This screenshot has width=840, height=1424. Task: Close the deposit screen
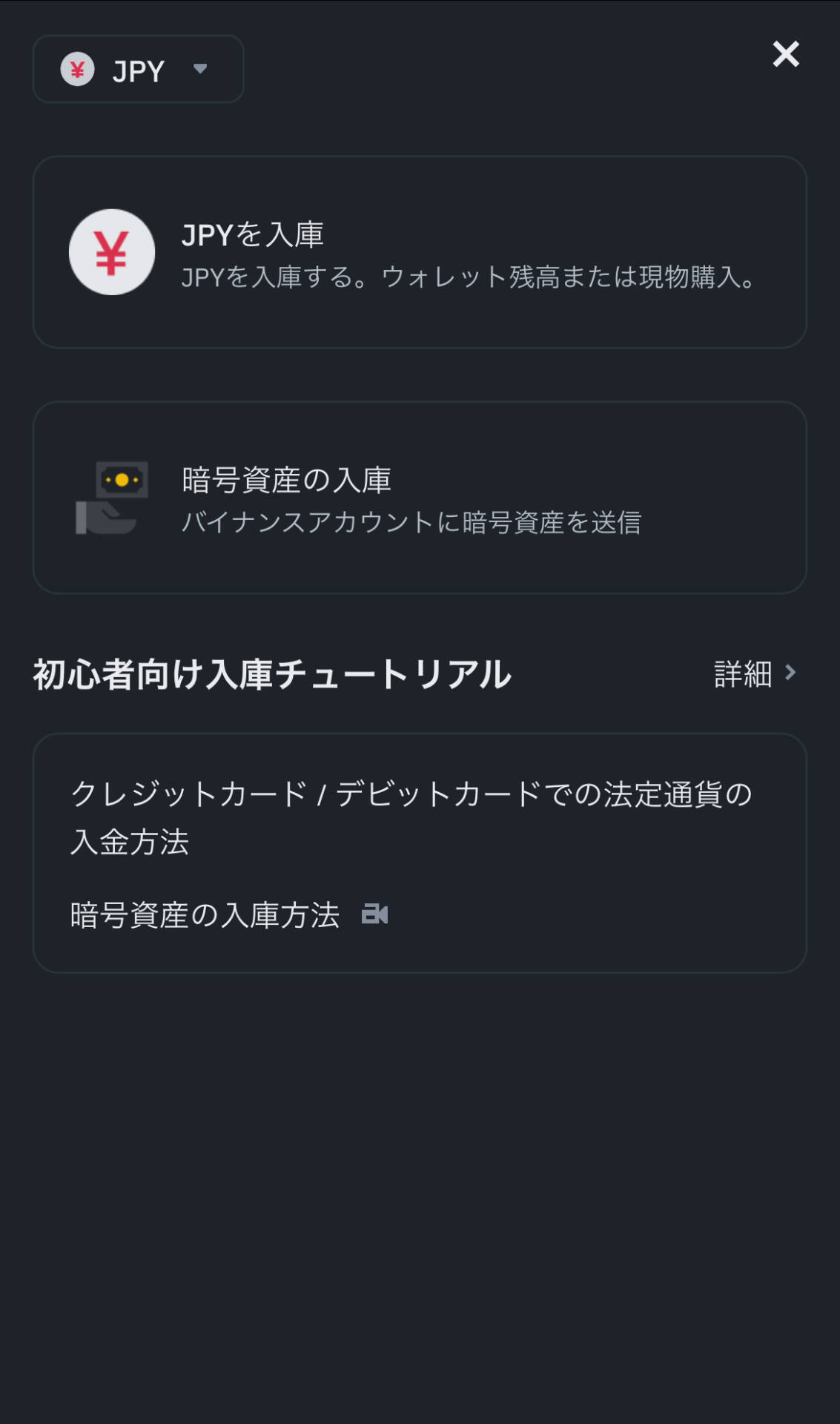pos(785,54)
